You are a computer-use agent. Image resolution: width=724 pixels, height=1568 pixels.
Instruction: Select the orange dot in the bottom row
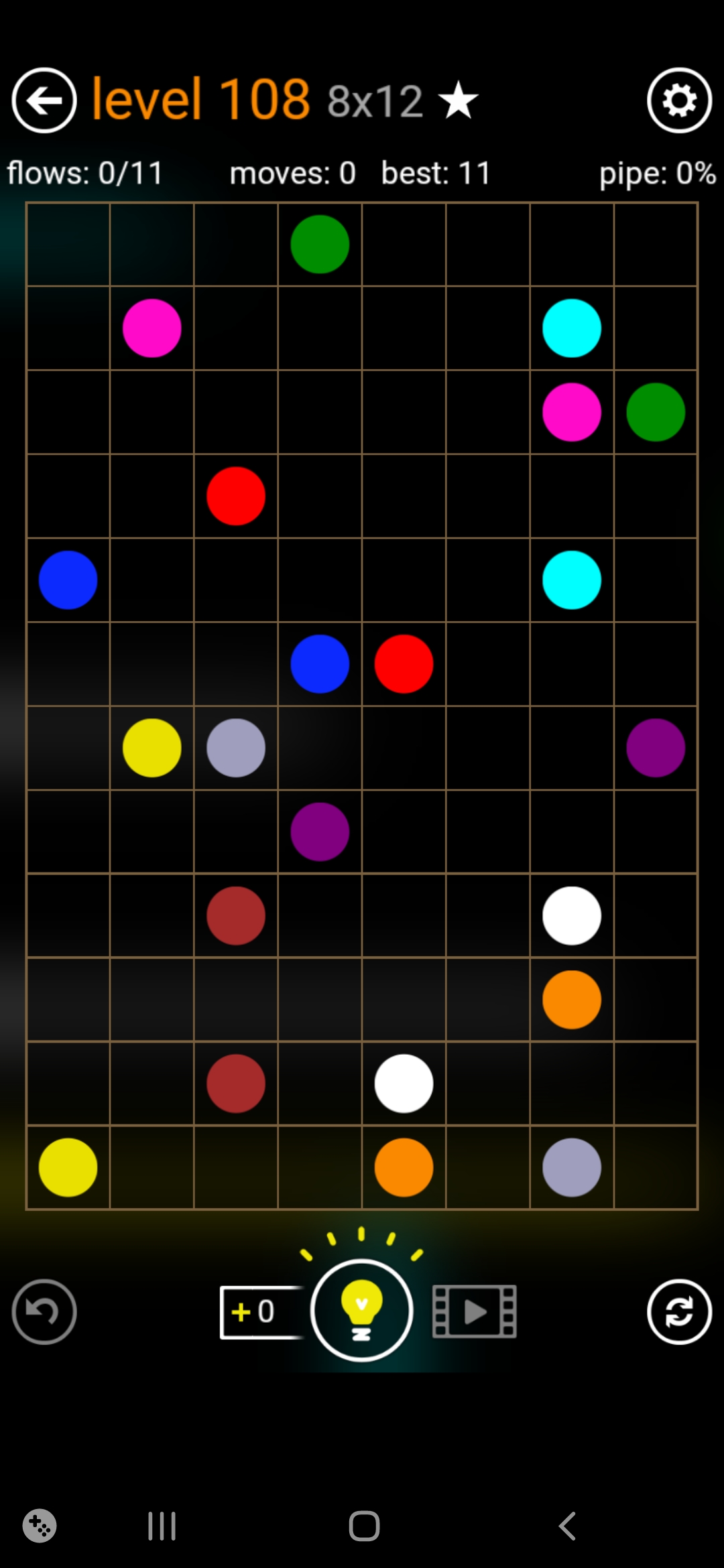coord(404,1167)
